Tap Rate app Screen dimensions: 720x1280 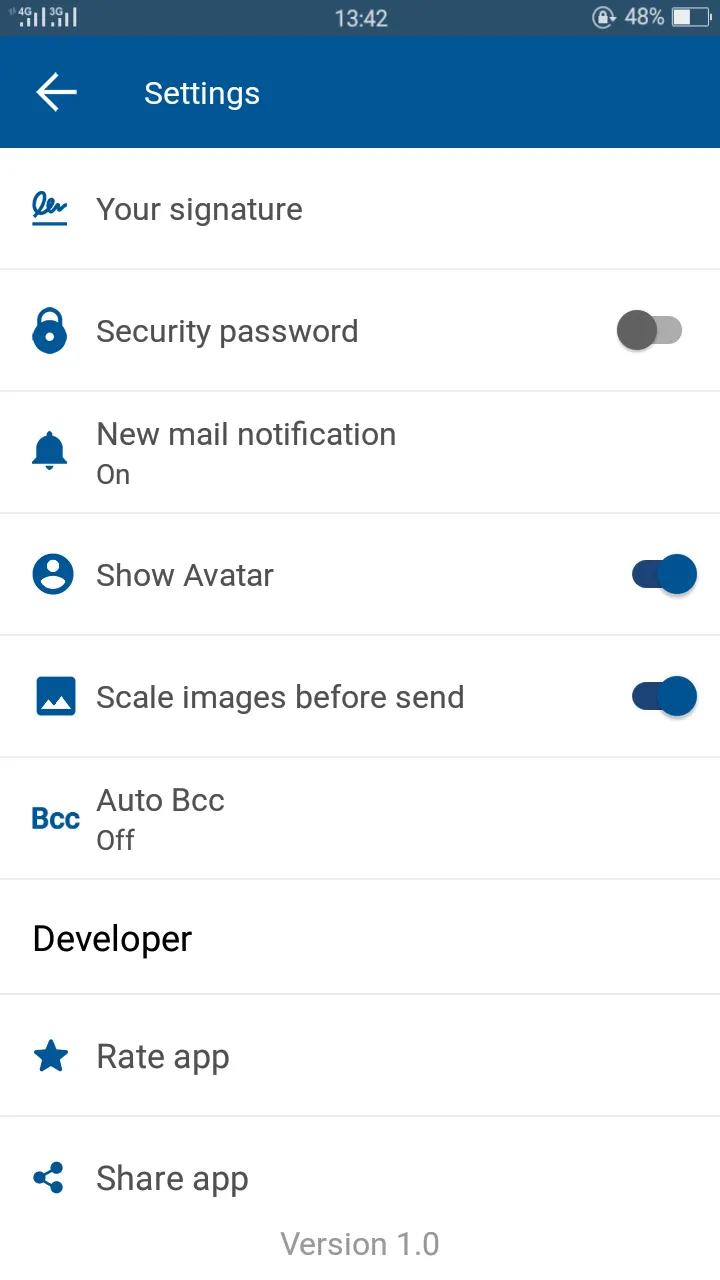(x=360, y=1056)
